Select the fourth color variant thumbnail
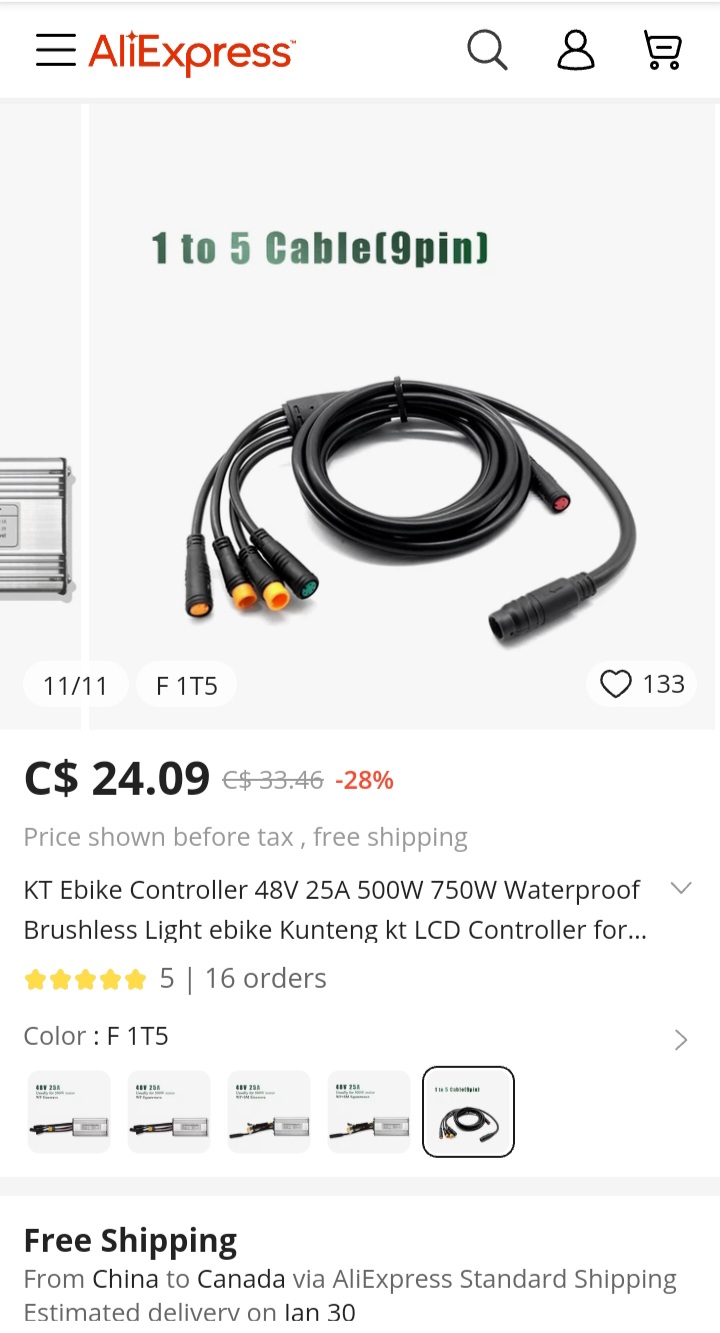 369,1112
